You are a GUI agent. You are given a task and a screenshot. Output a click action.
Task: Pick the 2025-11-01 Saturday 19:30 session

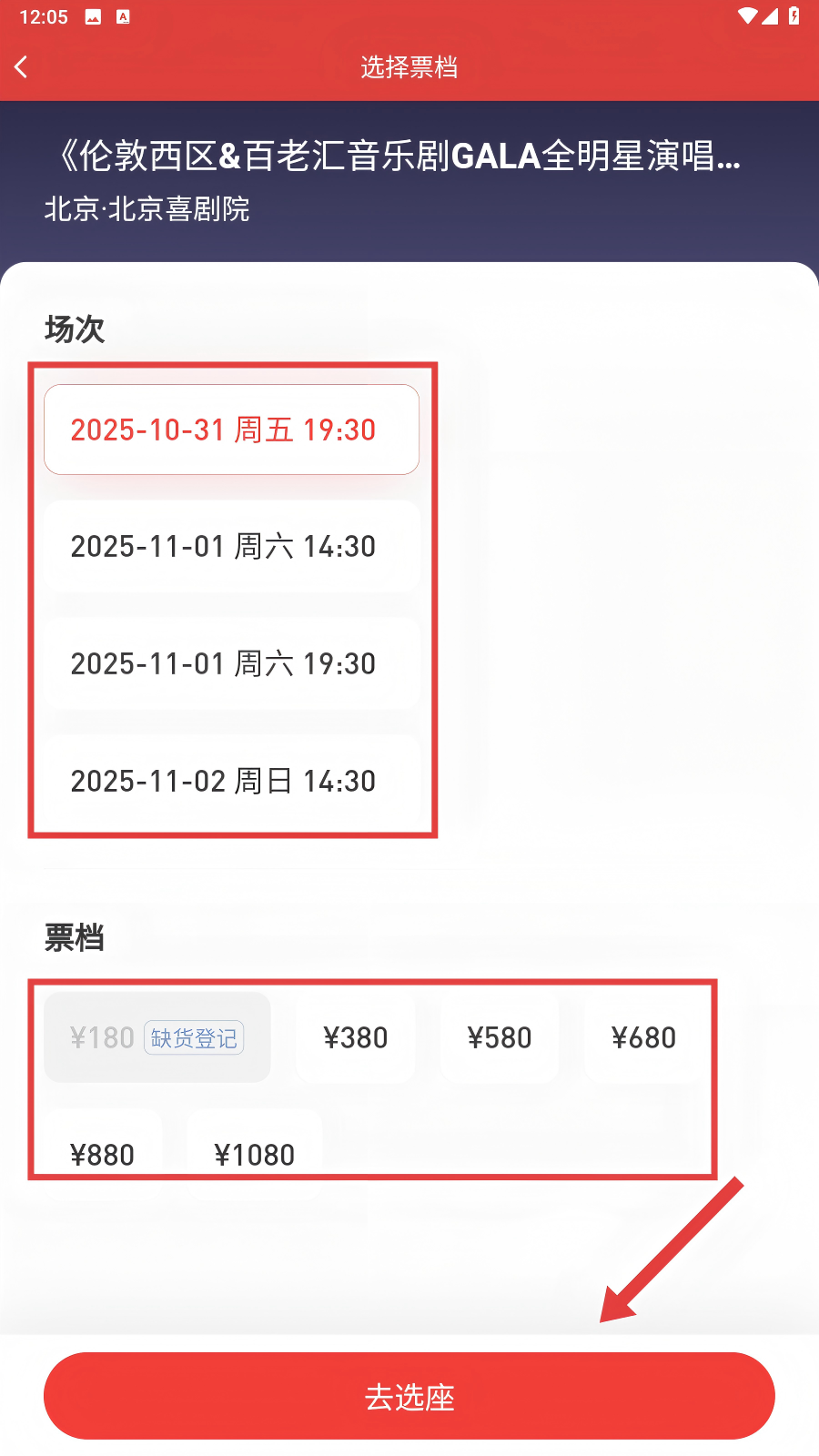pos(231,663)
